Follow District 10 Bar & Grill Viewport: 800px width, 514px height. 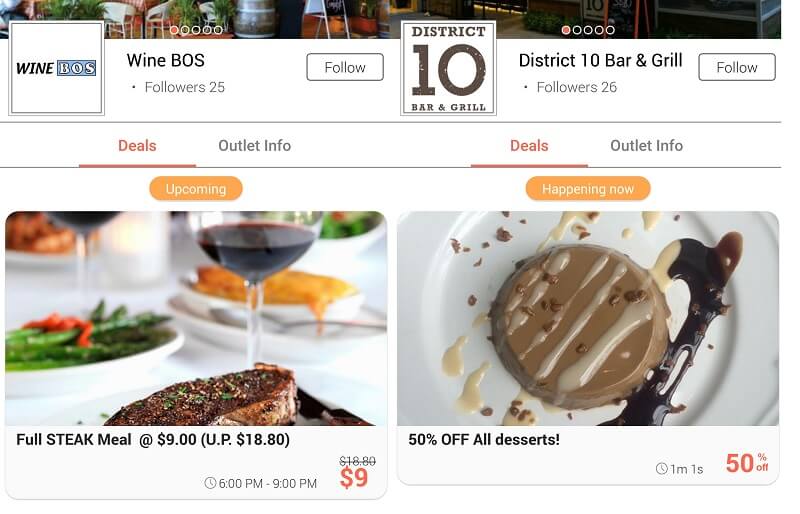[737, 68]
